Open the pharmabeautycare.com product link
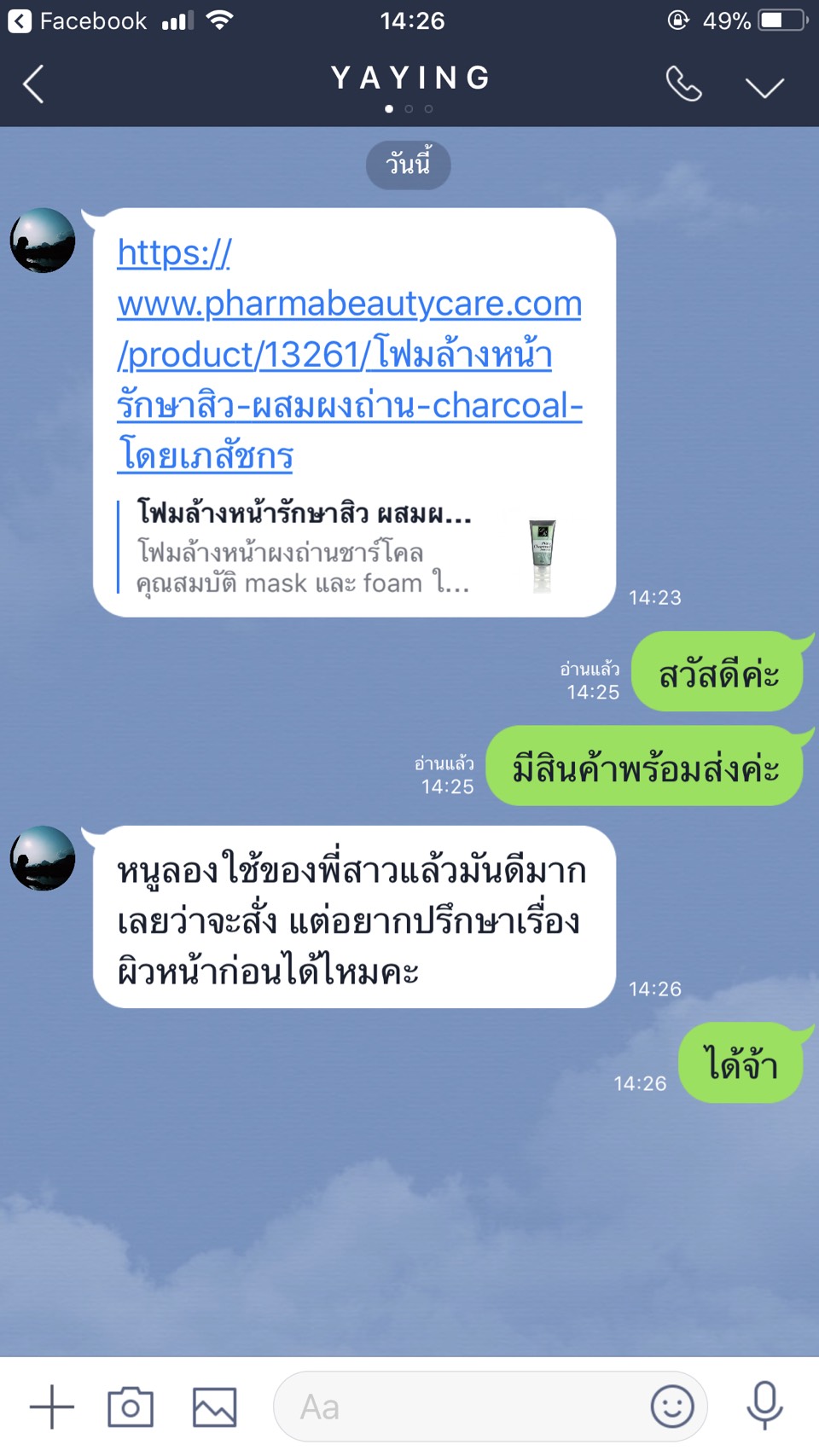This screenshot has width=819, height=1456. pyautogui.click(x=350, y=354)
